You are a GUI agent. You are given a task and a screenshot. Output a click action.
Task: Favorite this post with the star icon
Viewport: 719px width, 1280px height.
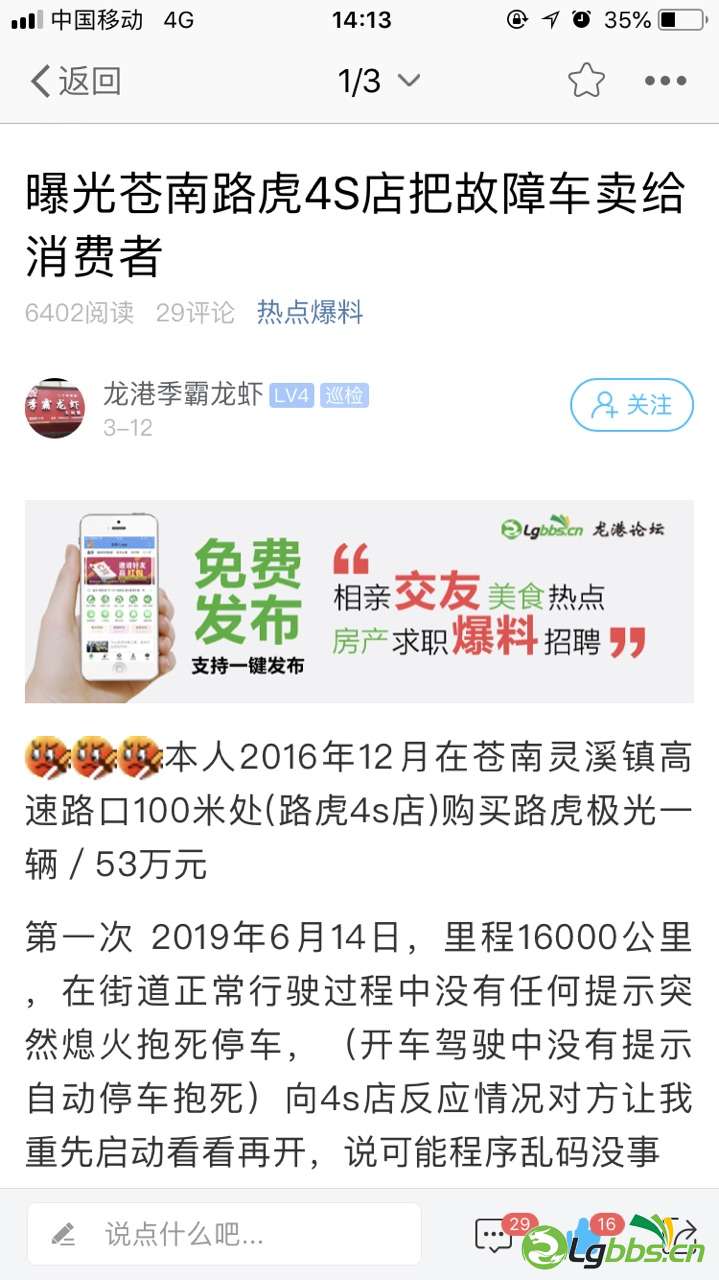click(x=586, y=82)
